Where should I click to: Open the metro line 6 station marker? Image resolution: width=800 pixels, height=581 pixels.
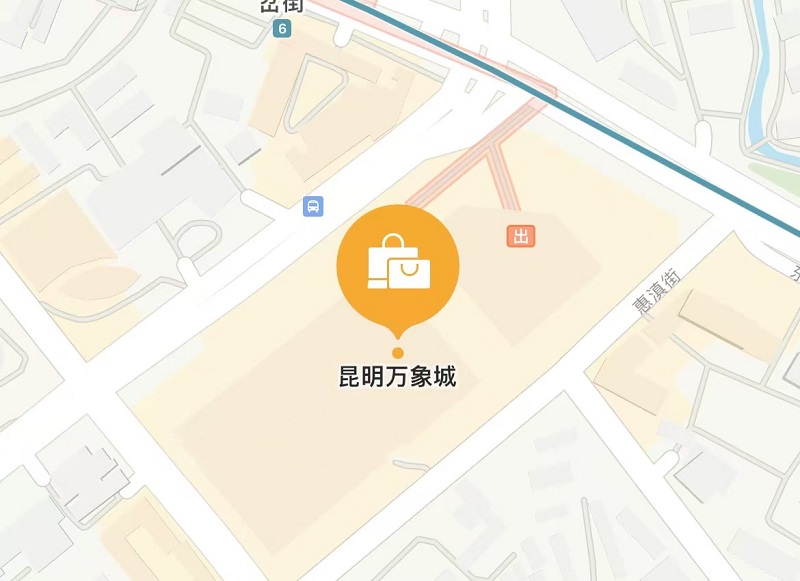point(282,29)
